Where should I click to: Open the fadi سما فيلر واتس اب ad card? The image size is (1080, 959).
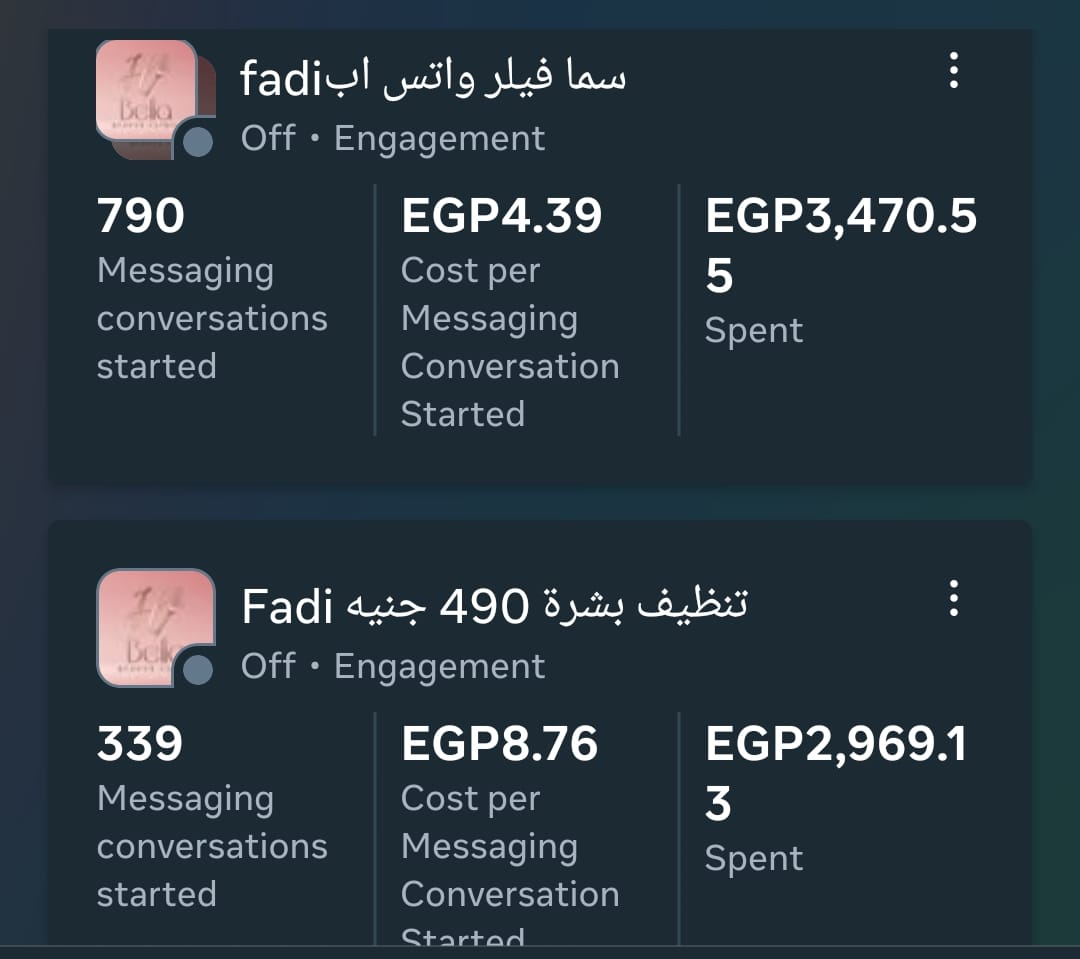[x=433, y=79]
